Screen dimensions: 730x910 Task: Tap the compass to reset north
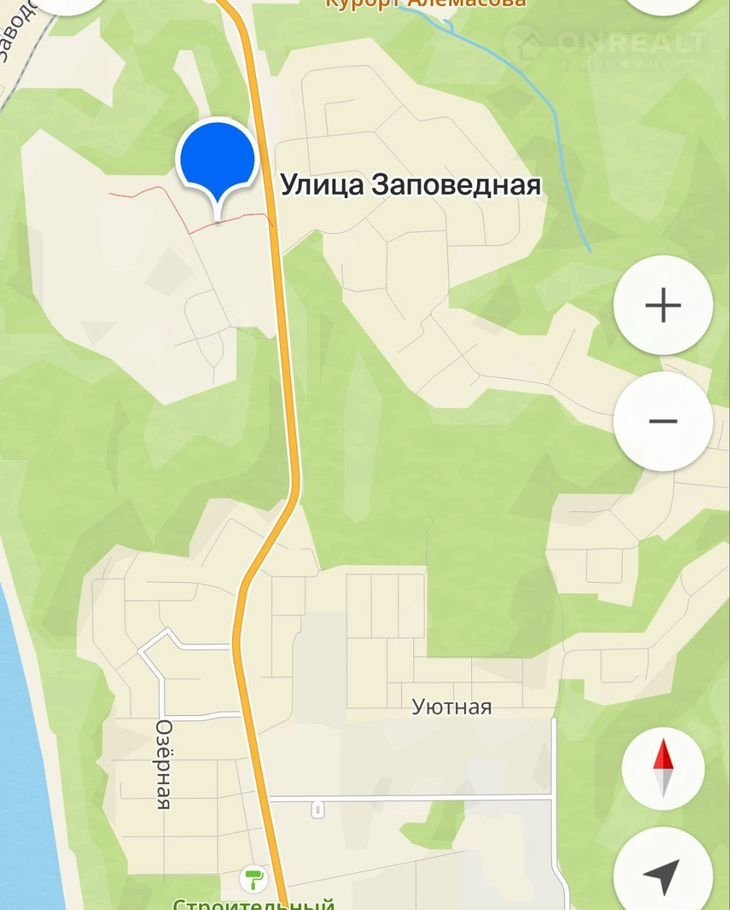point(663,769)
